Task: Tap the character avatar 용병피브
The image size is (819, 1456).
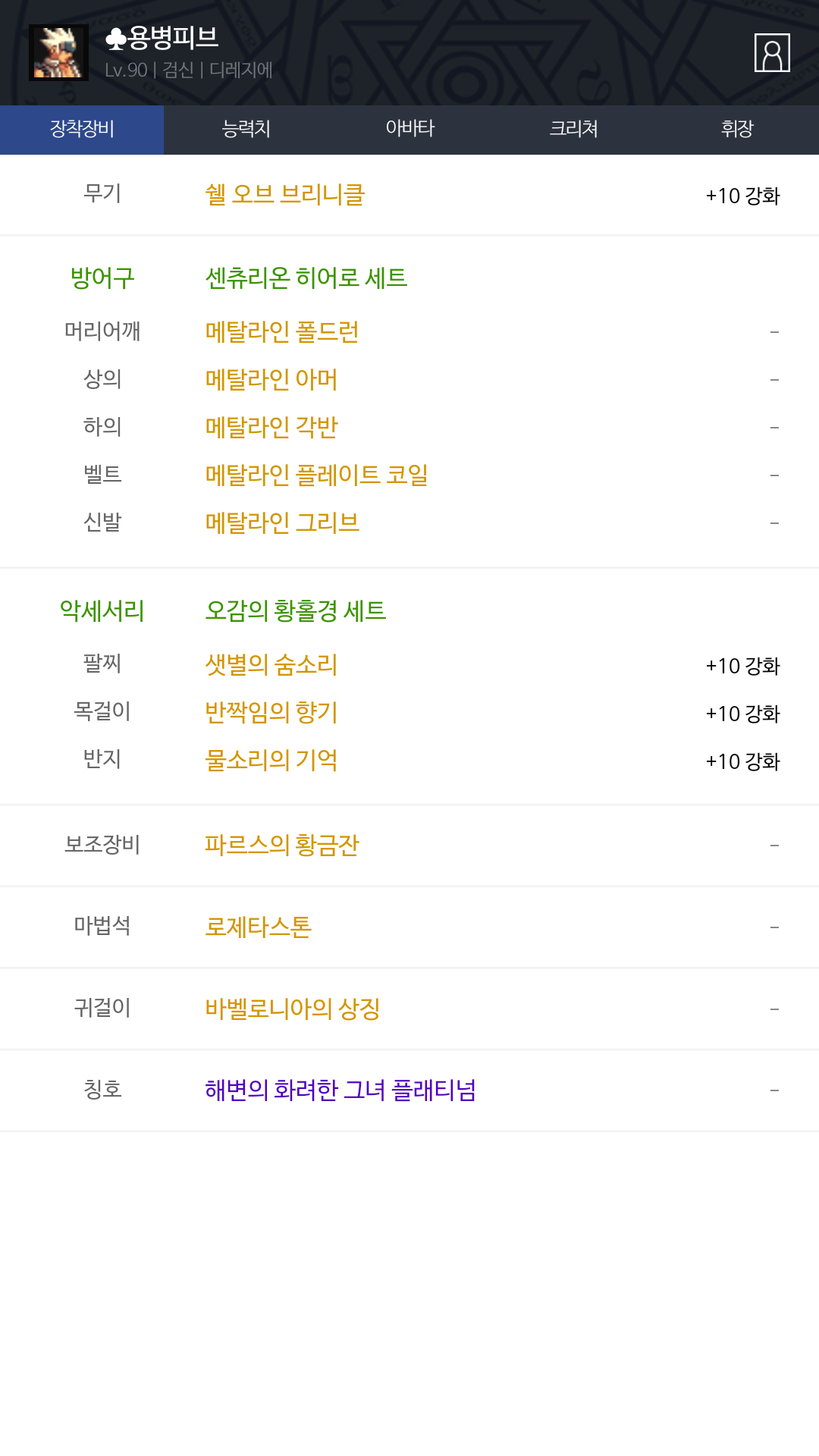Action: 58,52
